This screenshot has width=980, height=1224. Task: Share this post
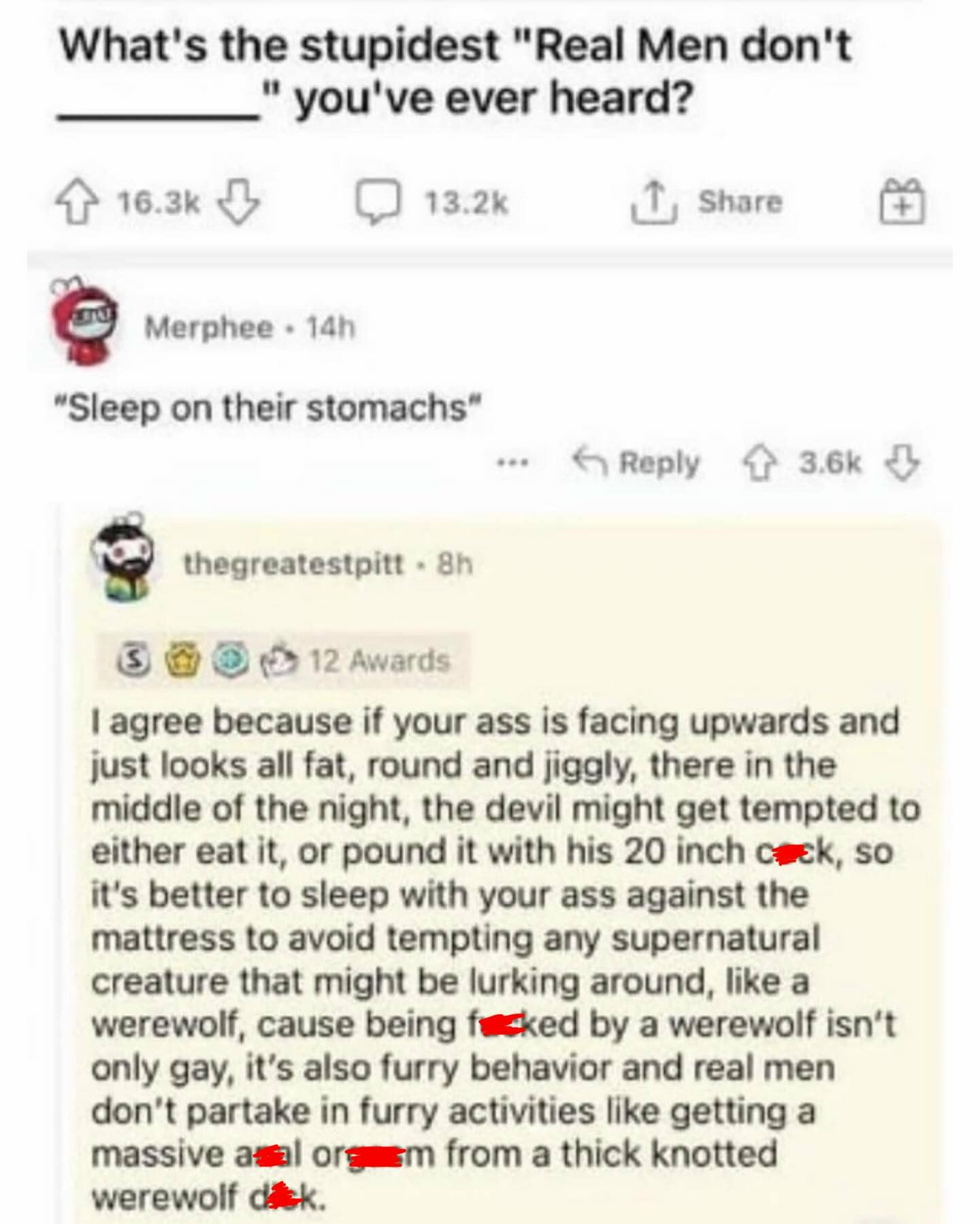click(x=709, y=202)
